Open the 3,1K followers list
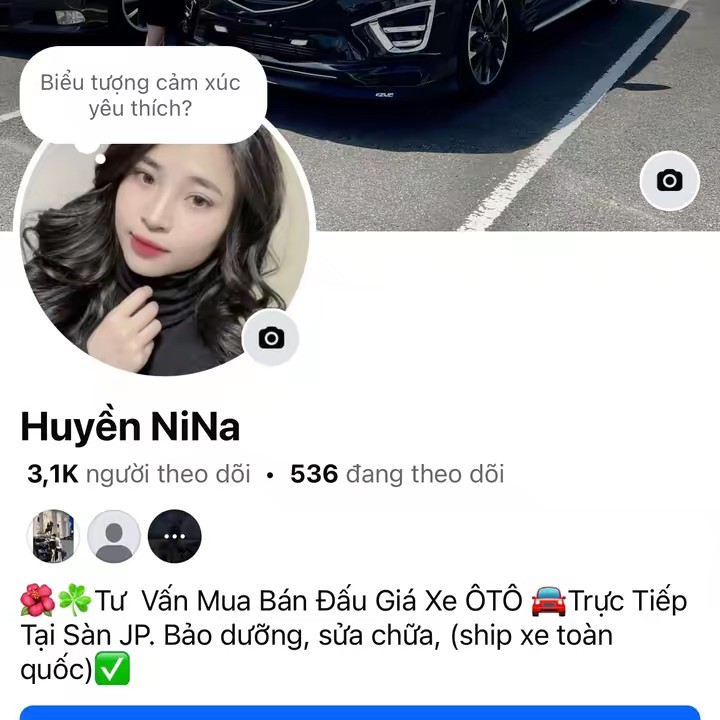 click(x=139, y=474)
